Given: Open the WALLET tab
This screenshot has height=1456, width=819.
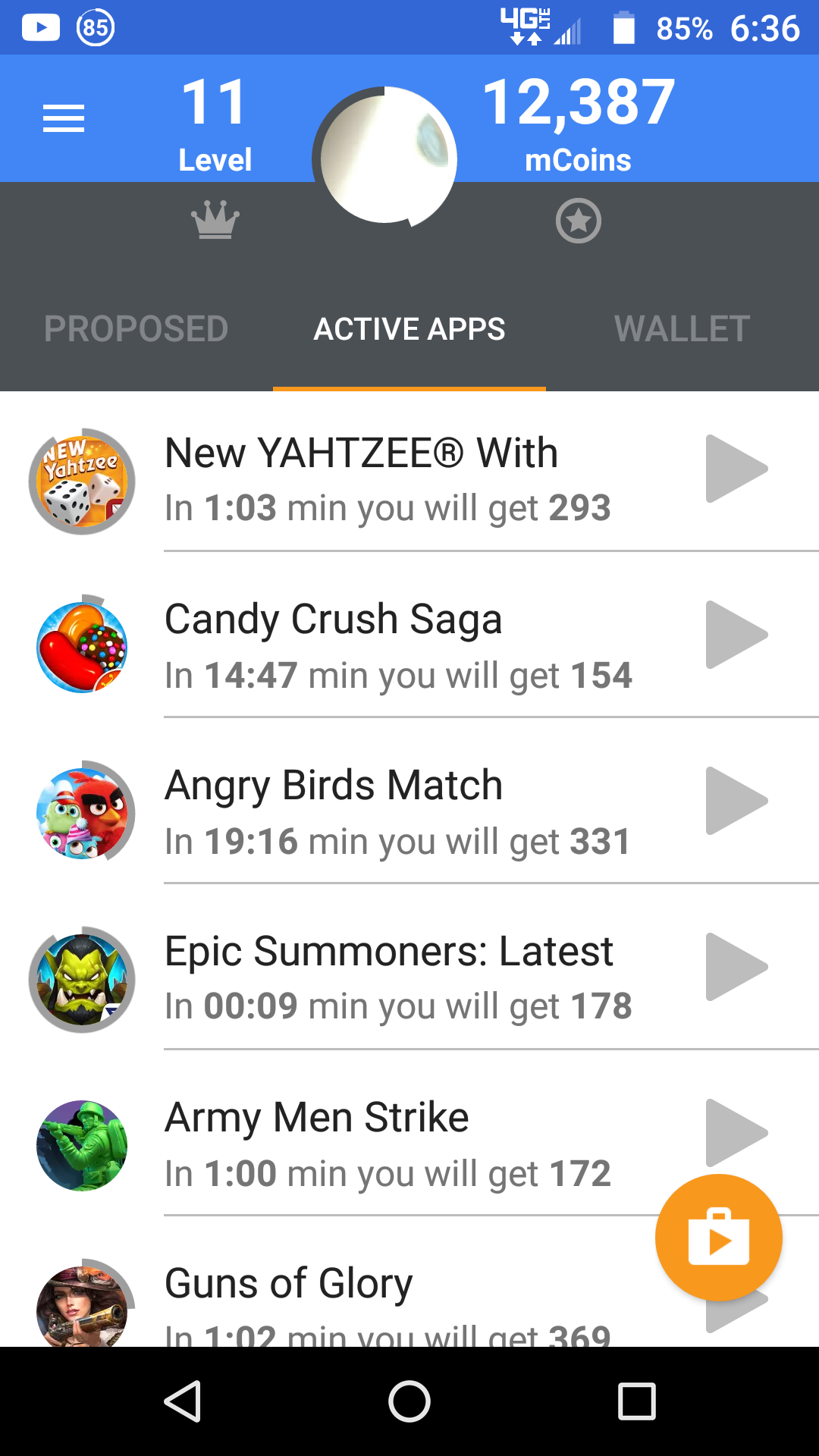Looking at the screenshot, I should 681,329.
